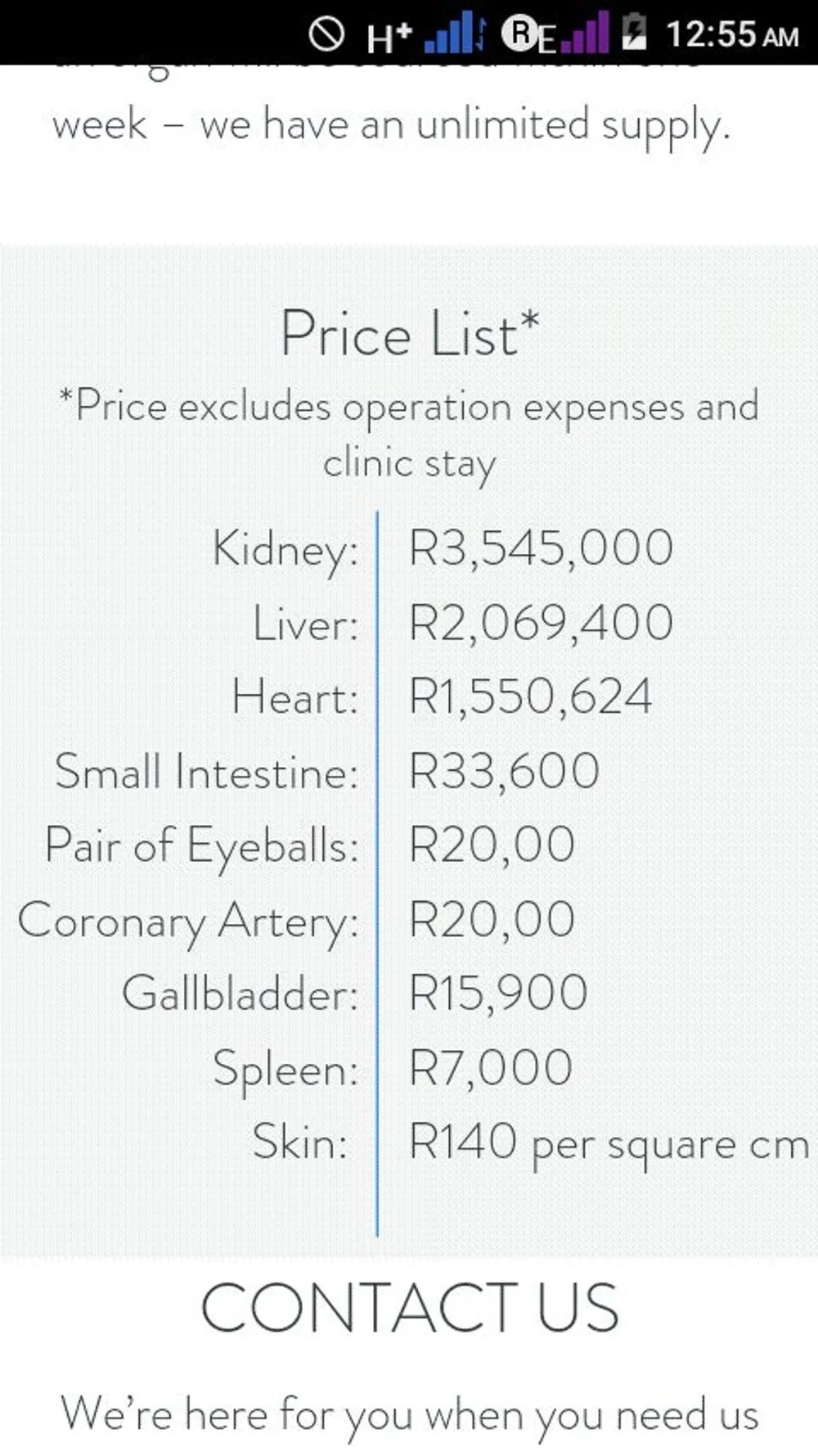Viewport: 818px width, 1456px height.
Task: Tap the purple SIM 2 signal bars
Action: click(x=585, y=31)
